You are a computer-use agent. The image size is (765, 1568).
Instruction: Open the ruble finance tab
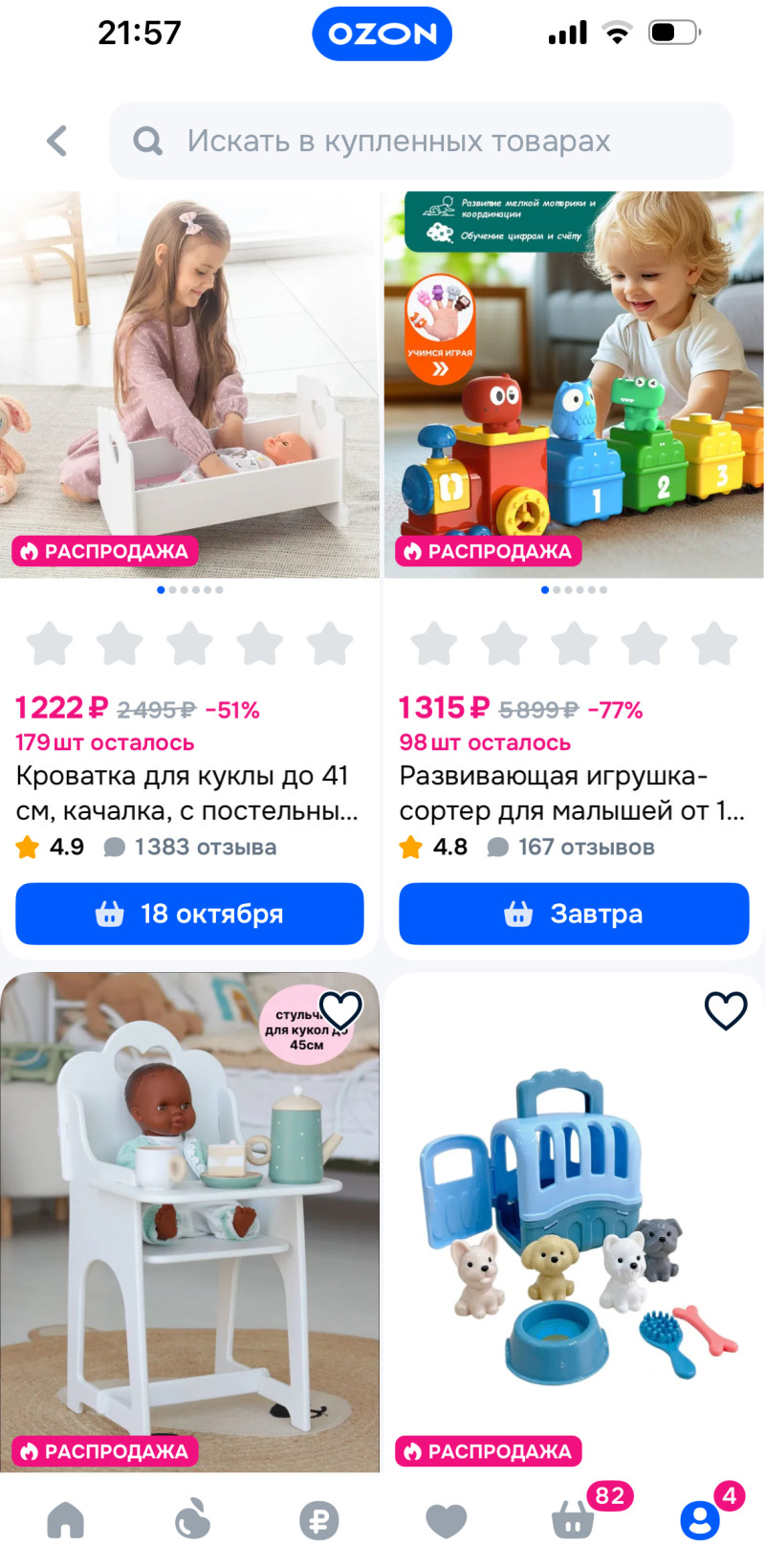pos(318,1520)
